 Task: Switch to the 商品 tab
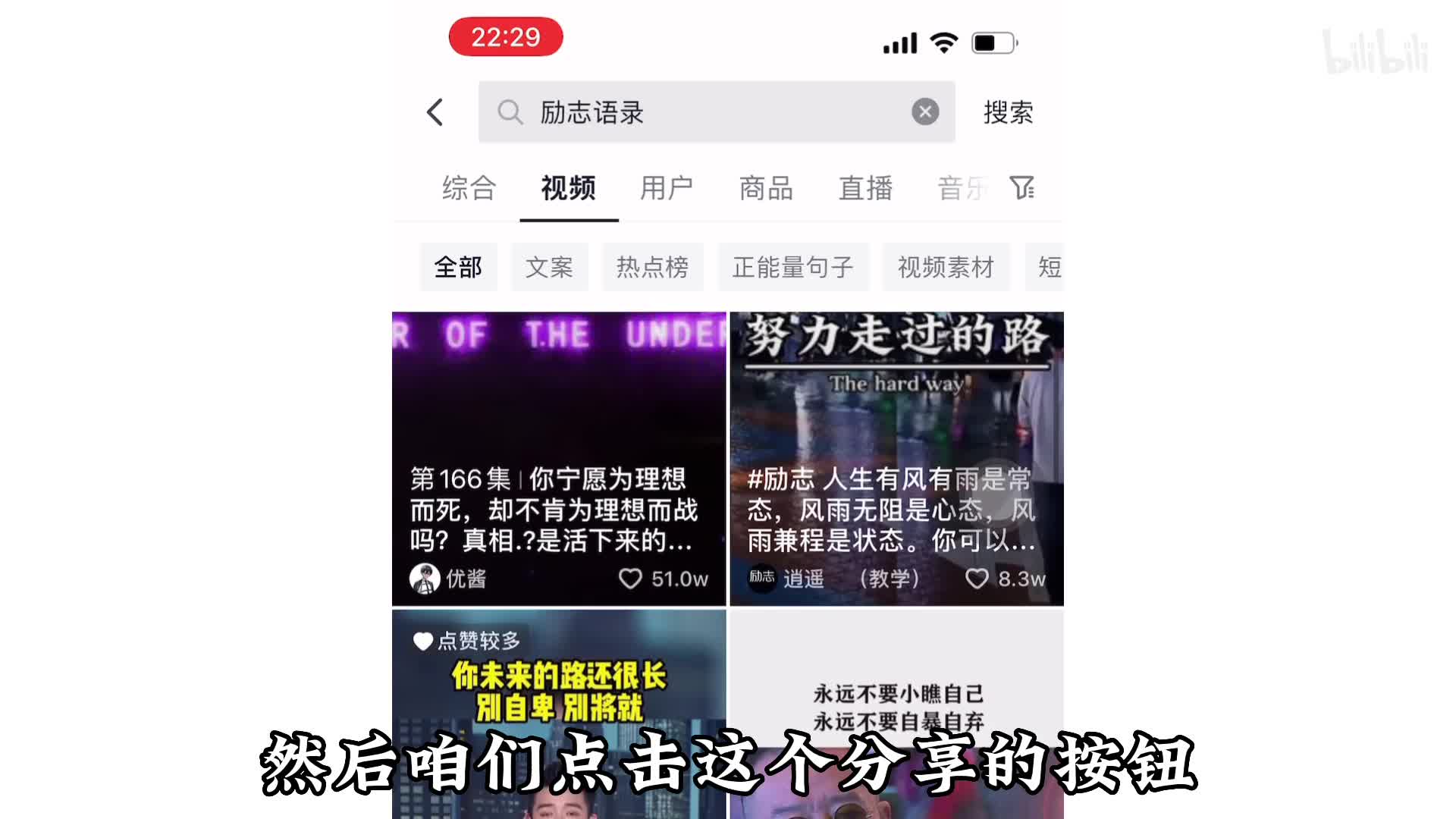tap(766, 188)
